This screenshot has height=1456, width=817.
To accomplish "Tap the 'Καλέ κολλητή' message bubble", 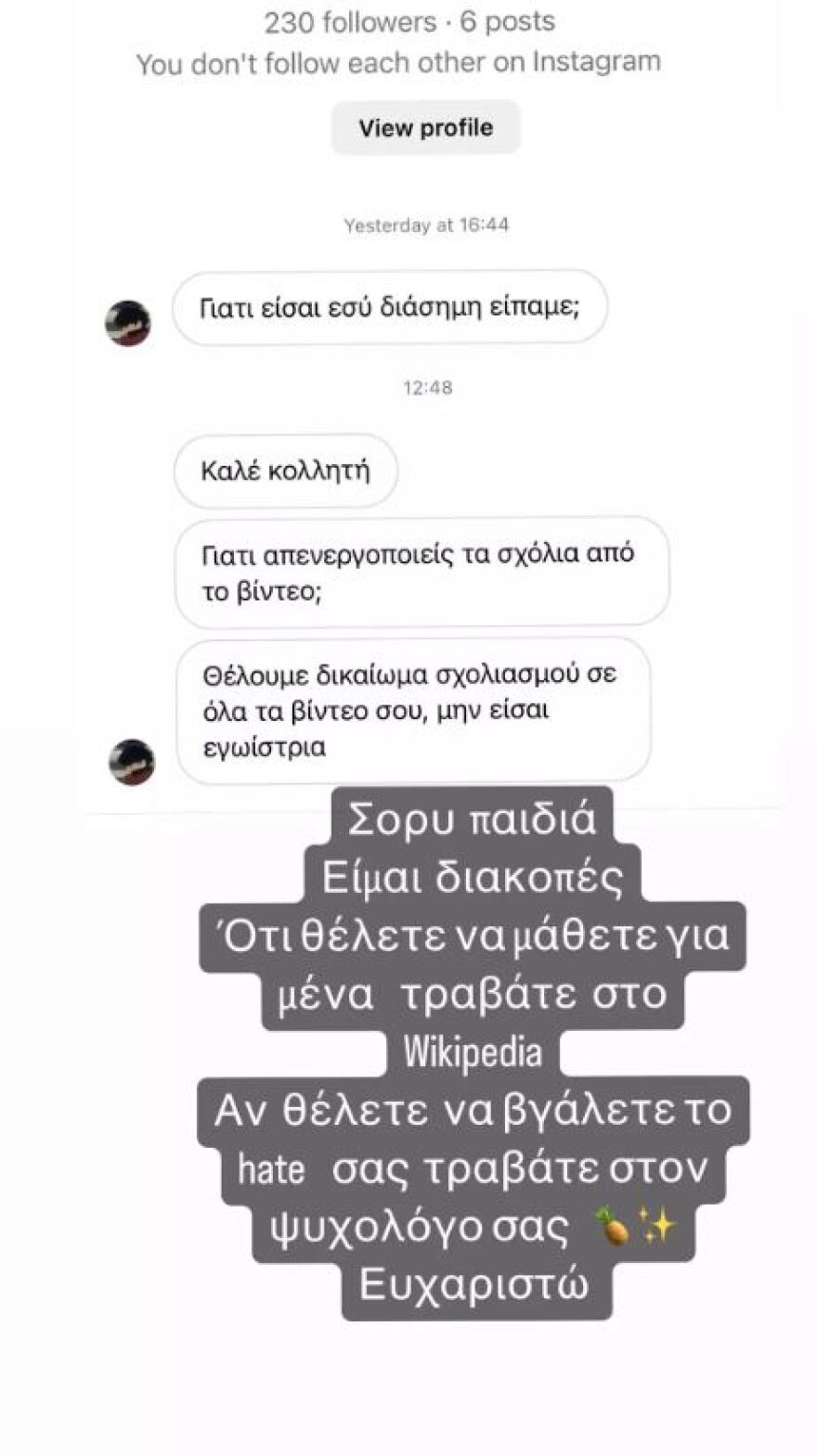I will point(284,470).
